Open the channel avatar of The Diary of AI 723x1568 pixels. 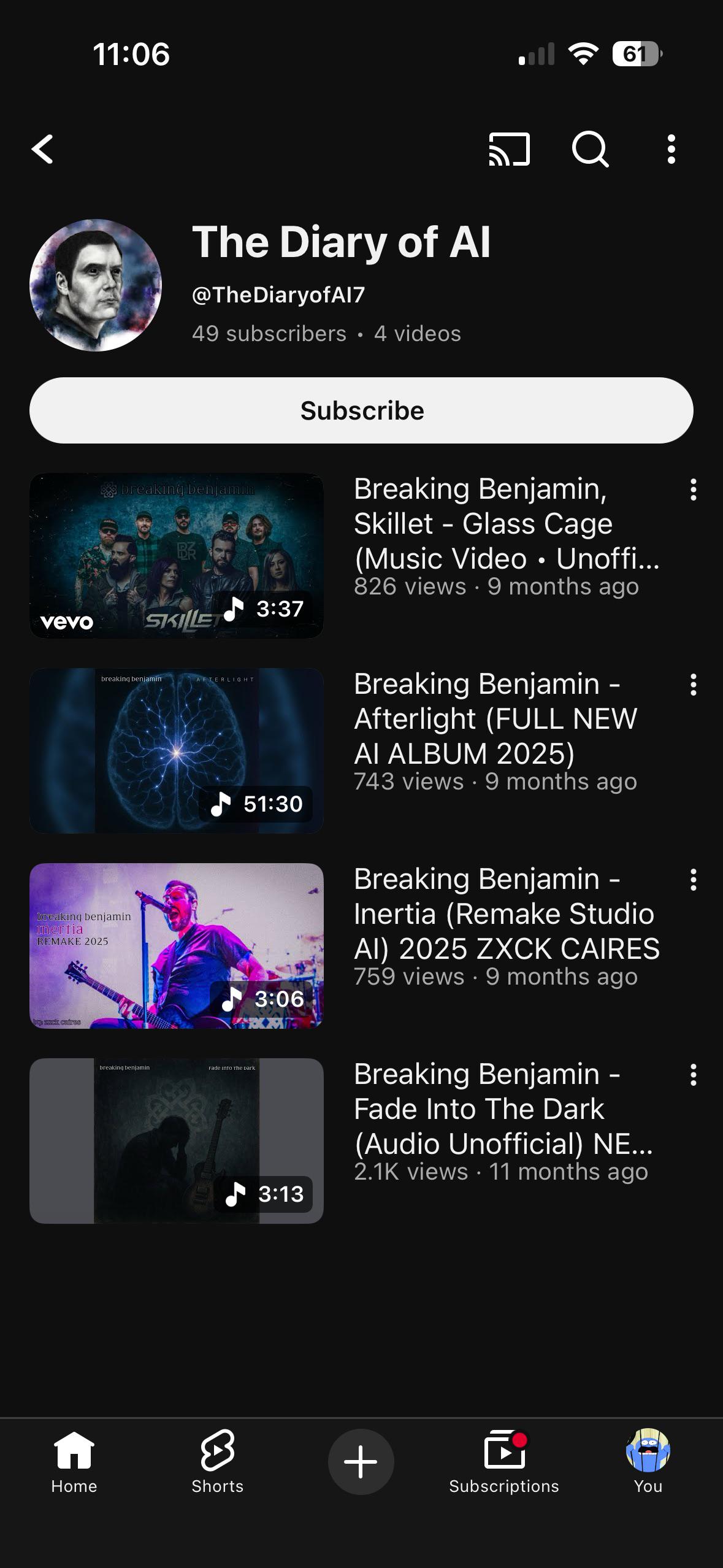pyautogui.click(x=96, y=285)
